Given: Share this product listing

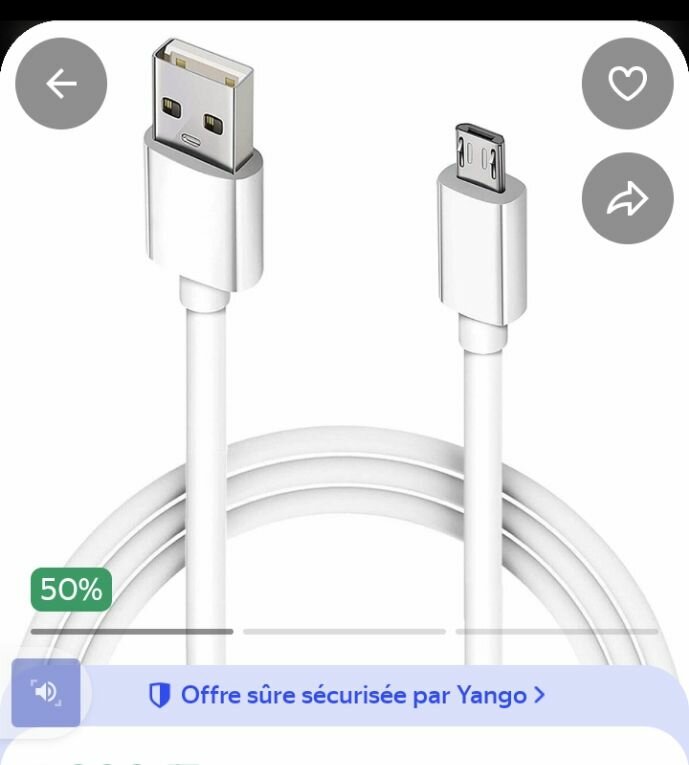Looking at the screenshot, I should tap(627, 199).
